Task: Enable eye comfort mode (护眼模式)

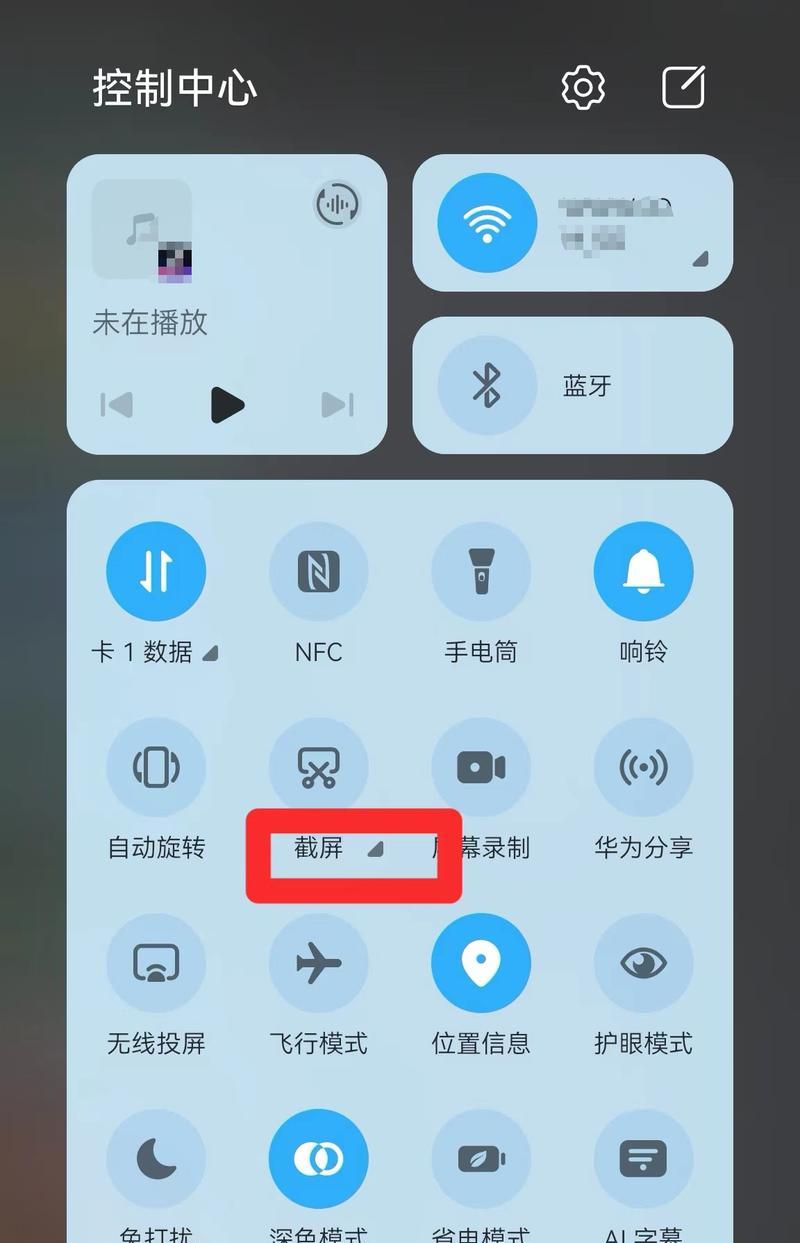Action: click(643, 963)
